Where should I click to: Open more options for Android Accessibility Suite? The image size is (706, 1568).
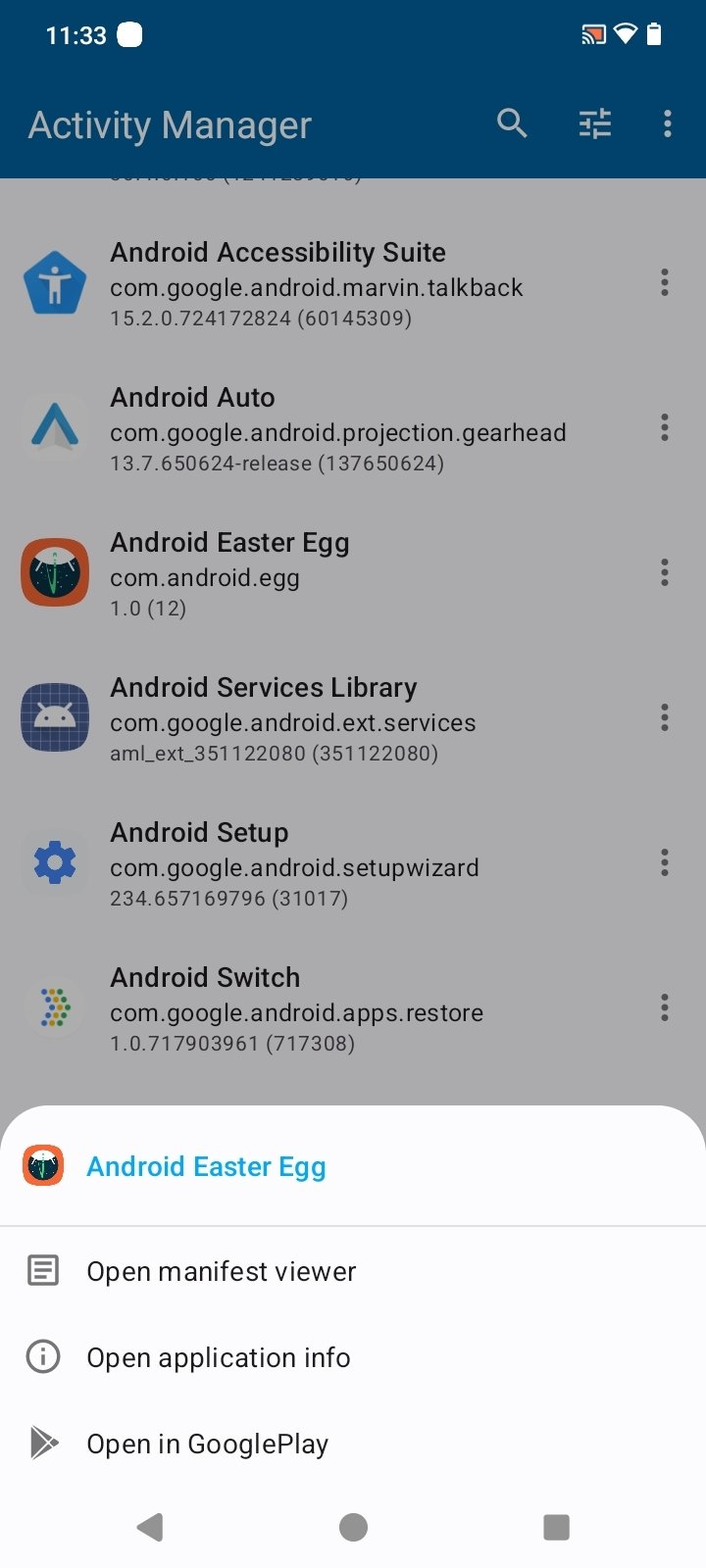coord(664,282)
